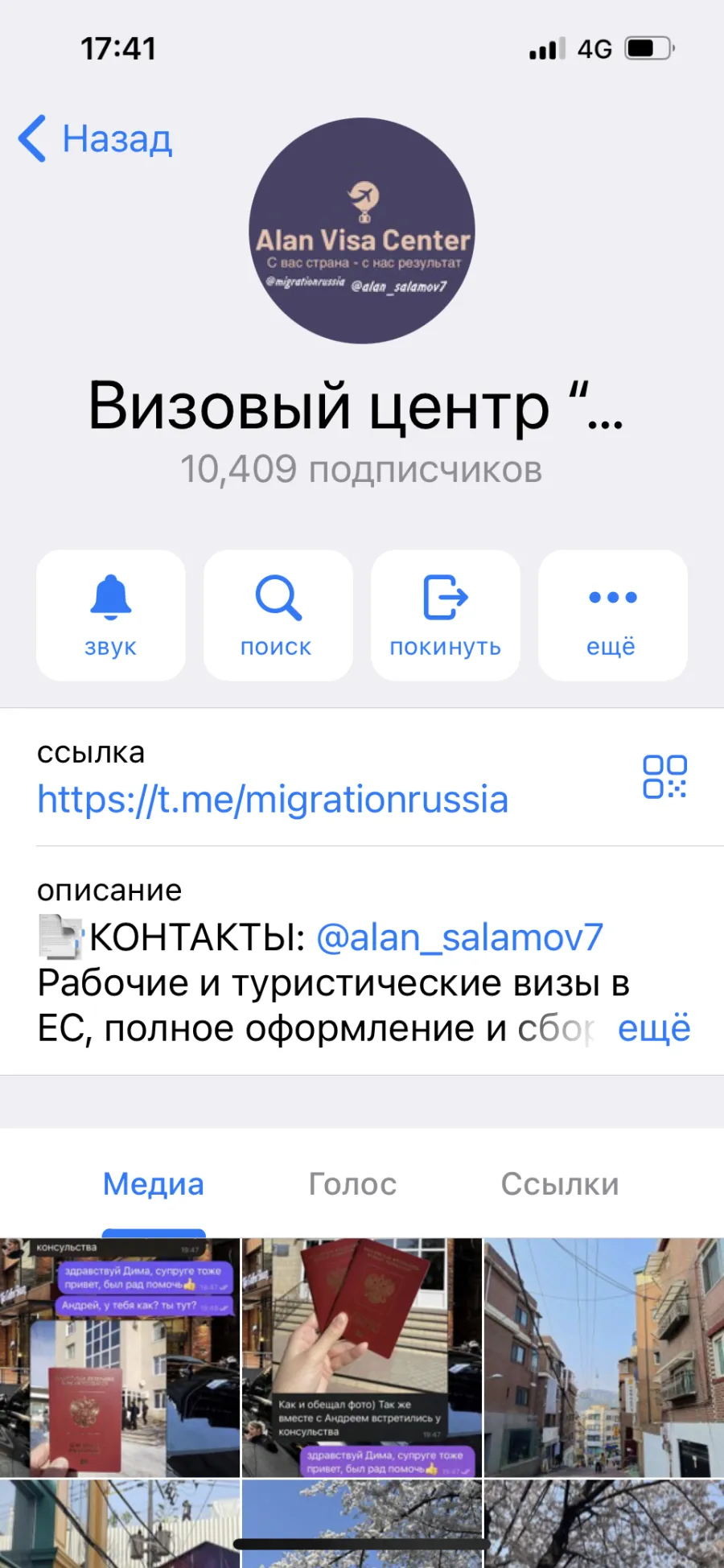
Task: Open the photo of hand holding two passports
Action: pyautogui.click(x=362, y=1357)
